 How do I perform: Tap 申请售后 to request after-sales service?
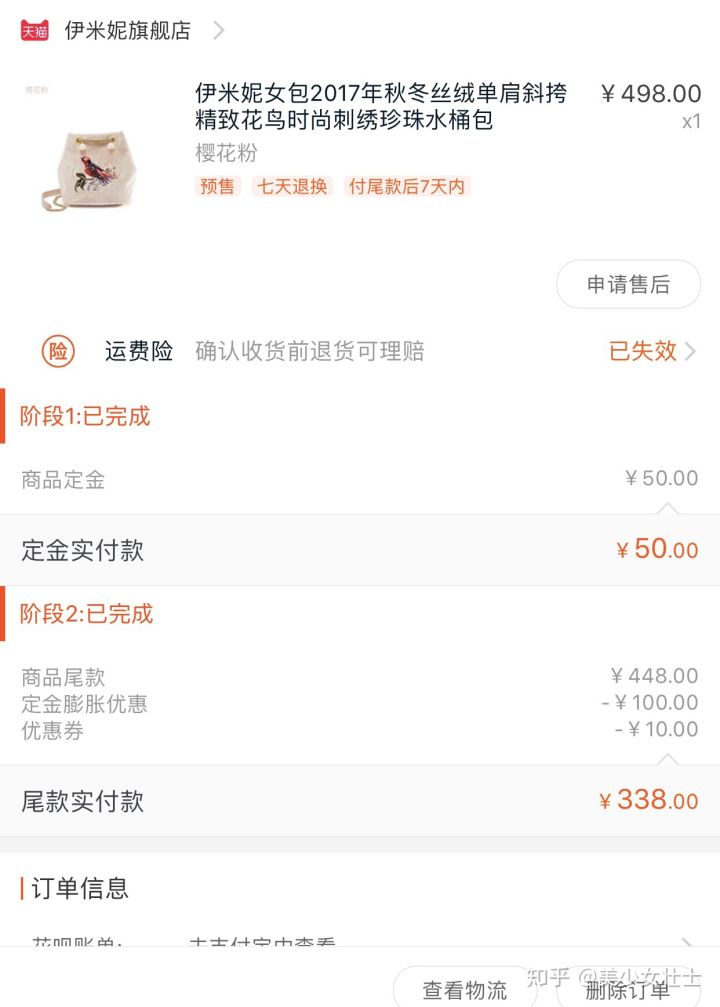[628, 285]
